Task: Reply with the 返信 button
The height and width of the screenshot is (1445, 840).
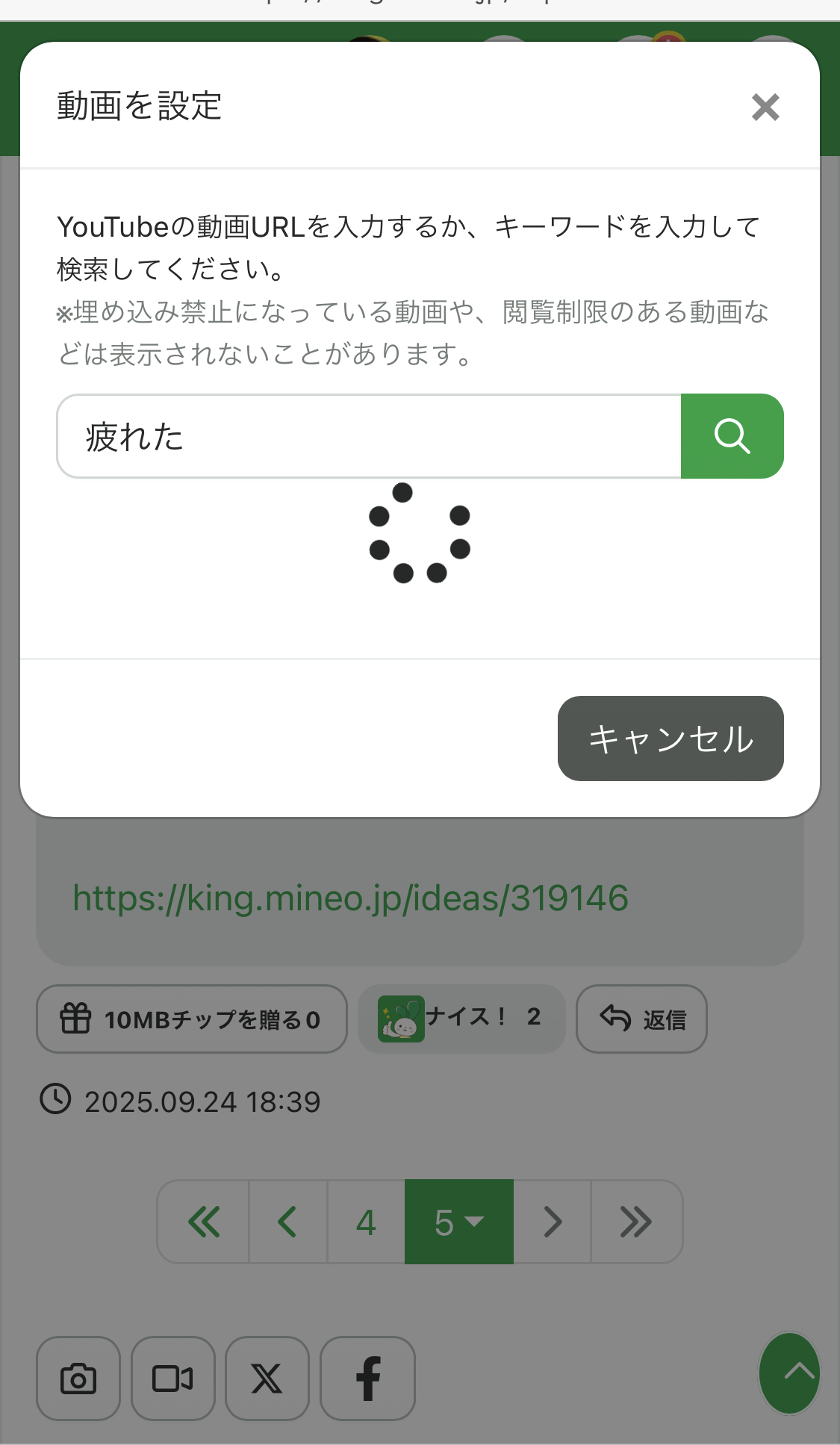Action: [x=641, y=1019]
